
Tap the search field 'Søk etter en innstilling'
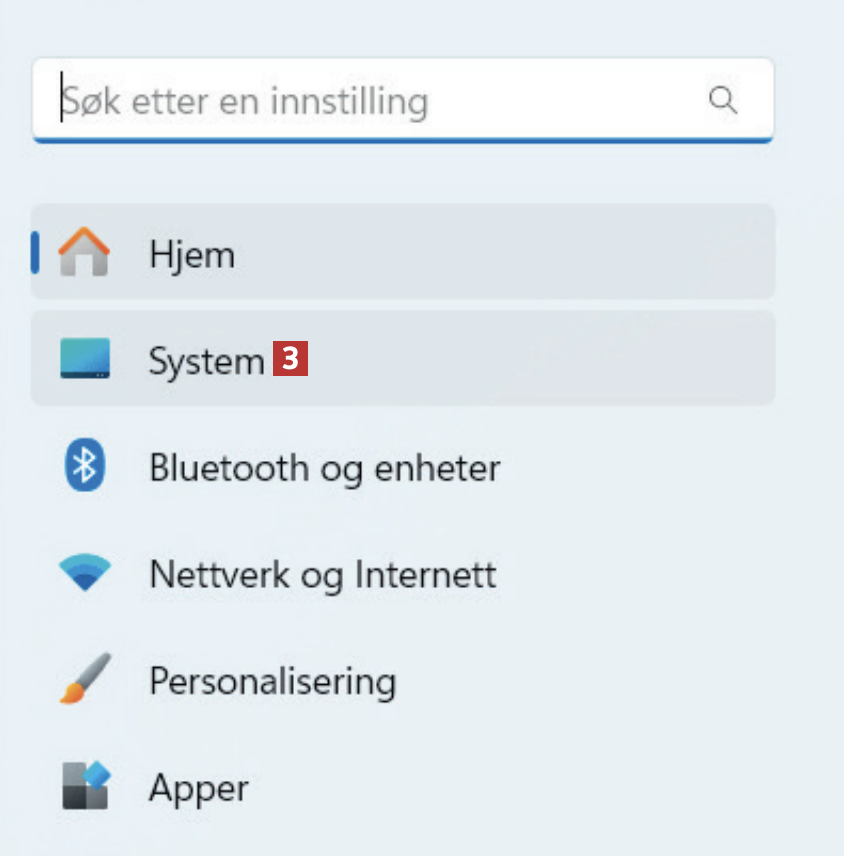click(370, 101)
